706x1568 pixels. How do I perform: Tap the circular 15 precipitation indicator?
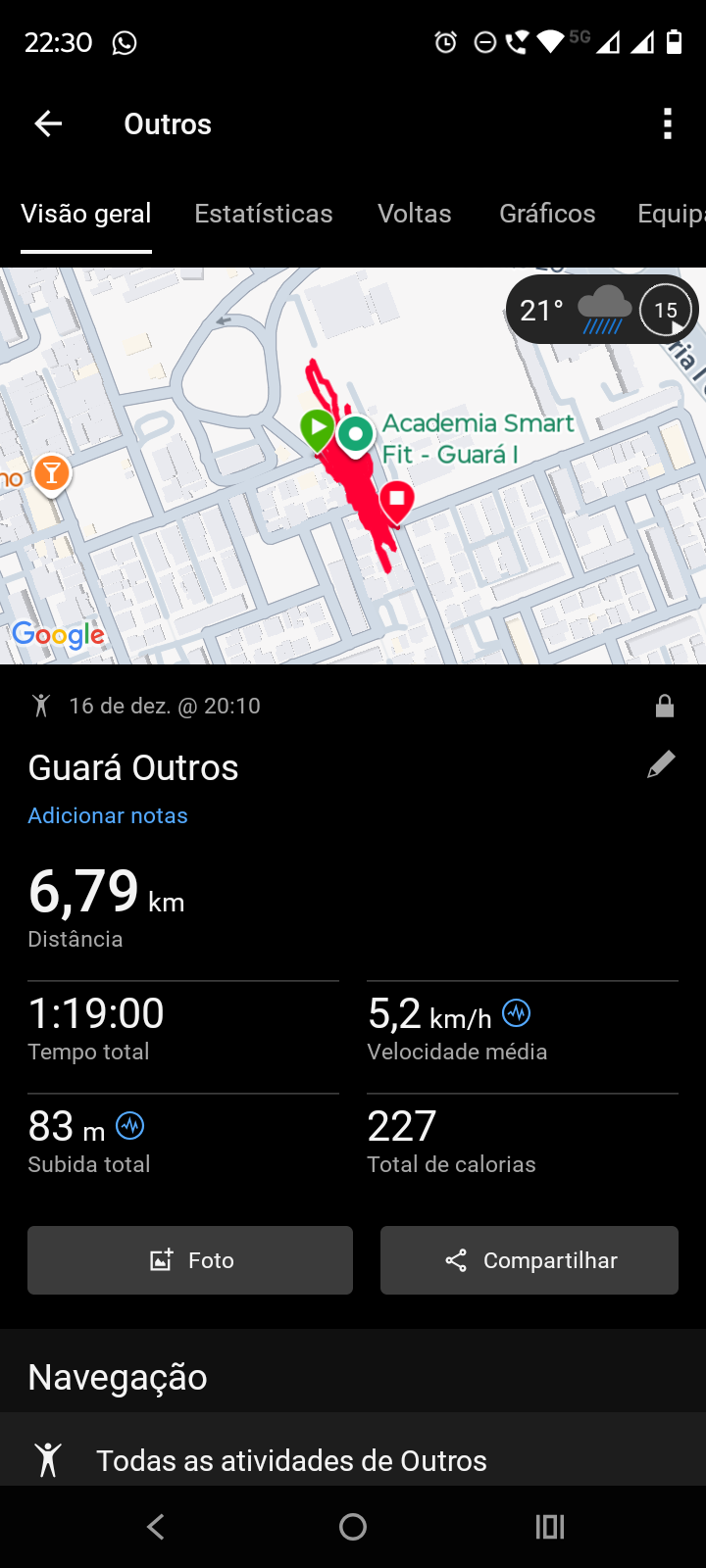tap(668, 309)
